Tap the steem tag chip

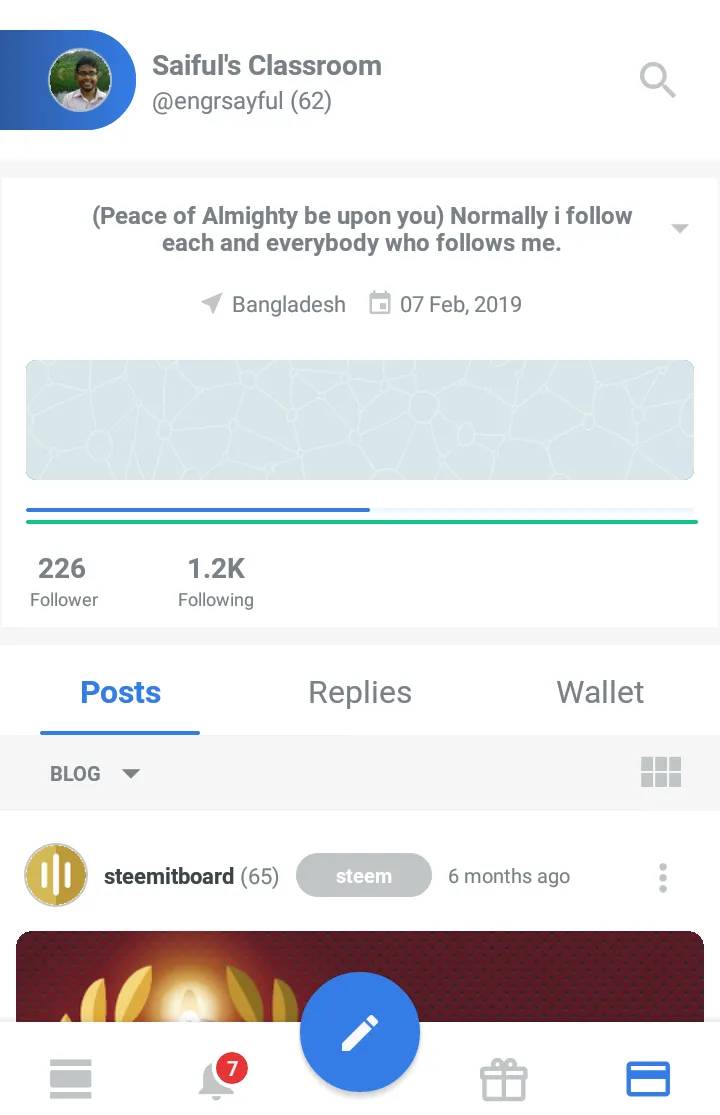(363, 876)
